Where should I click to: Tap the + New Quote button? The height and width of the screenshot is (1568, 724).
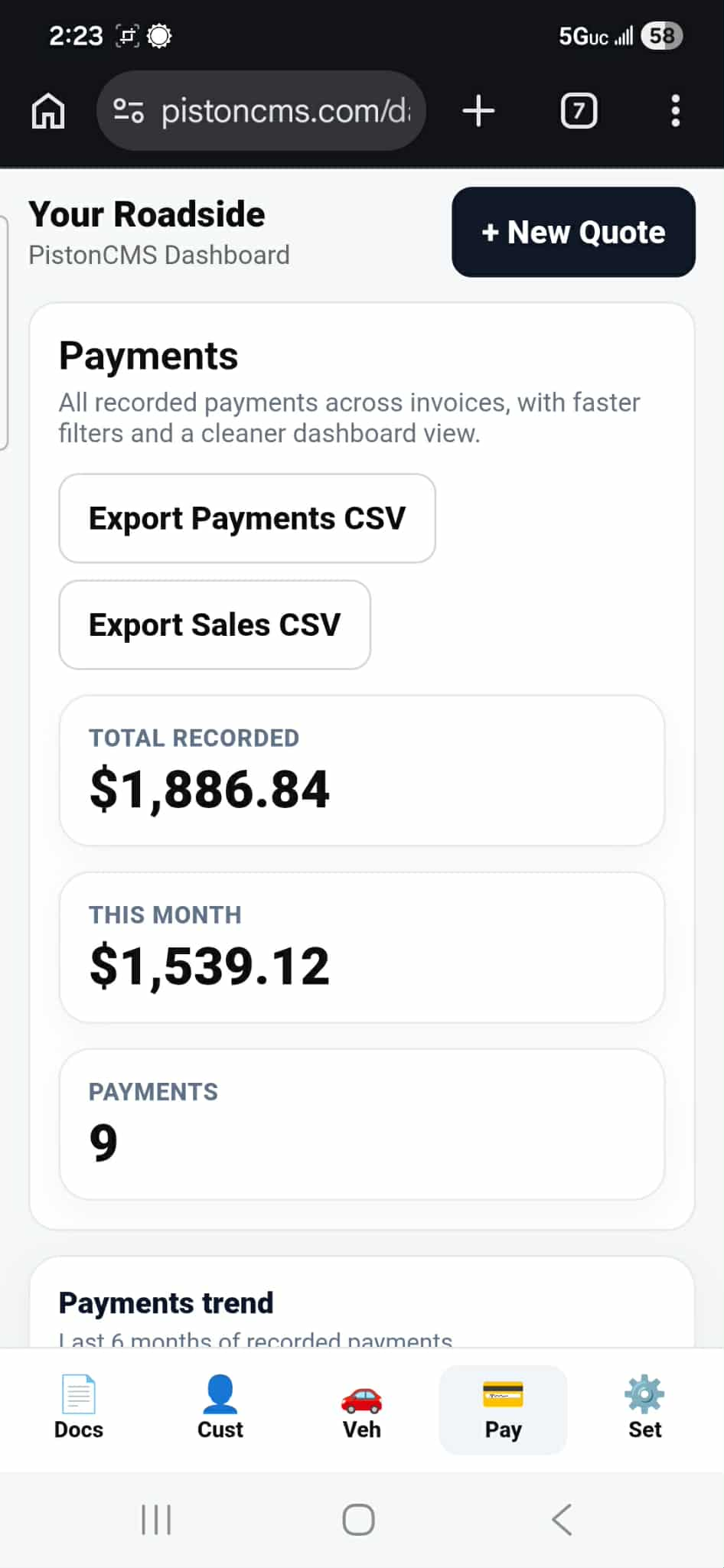click(572, 232)
